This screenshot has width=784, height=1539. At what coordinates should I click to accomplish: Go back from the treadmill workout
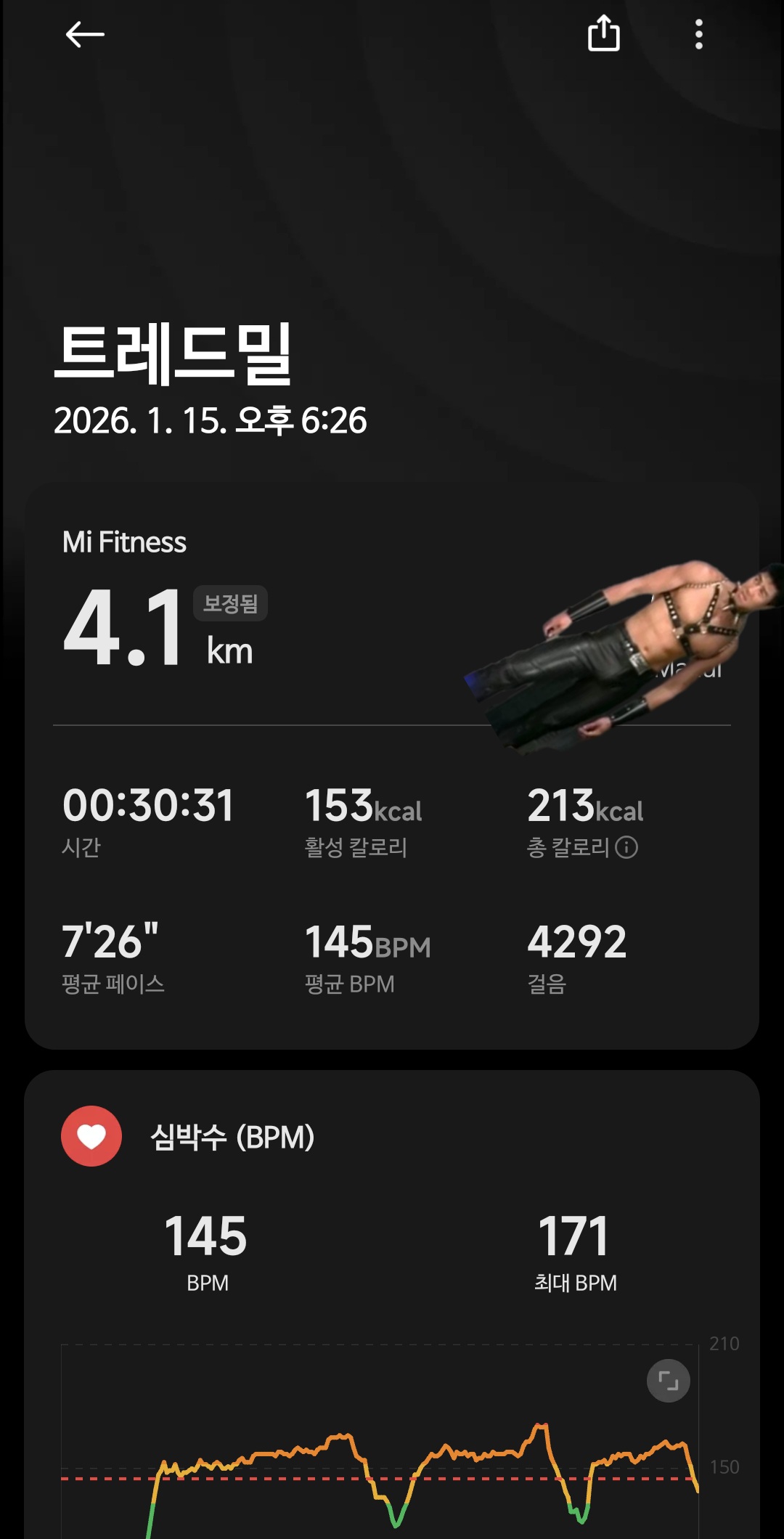click(x=85, y=34)
